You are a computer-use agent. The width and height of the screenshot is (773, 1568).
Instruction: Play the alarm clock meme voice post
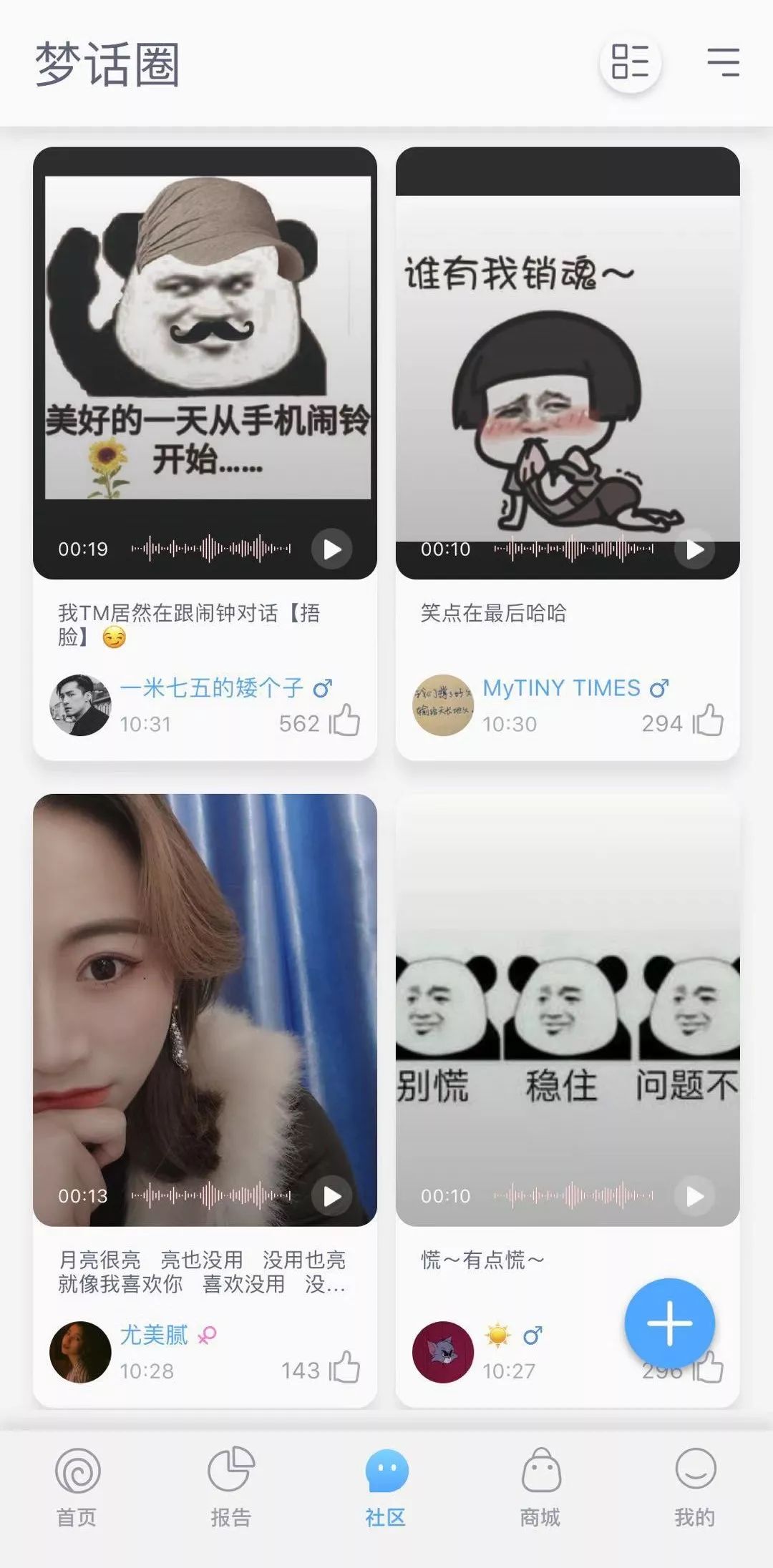(331, 549)
